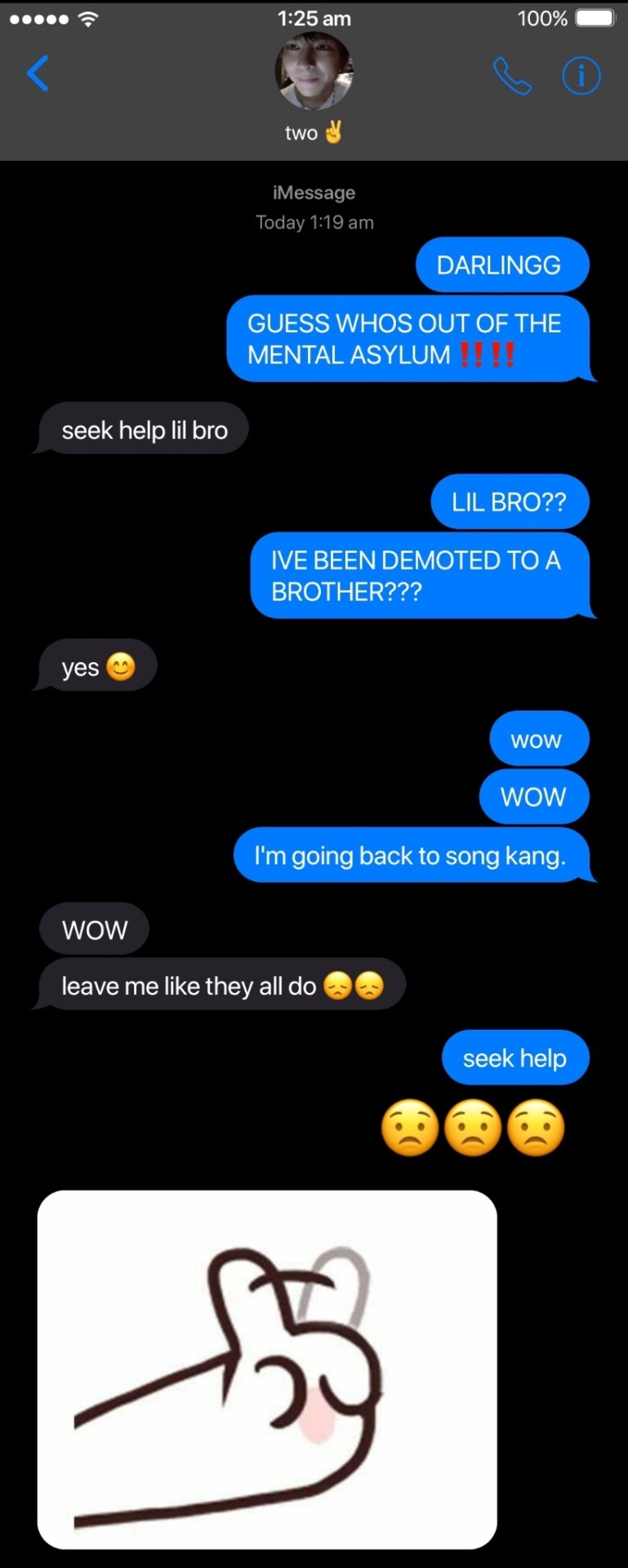Go back to the messages list
This screenshot has height=1568, width=628.
(38, 73)
